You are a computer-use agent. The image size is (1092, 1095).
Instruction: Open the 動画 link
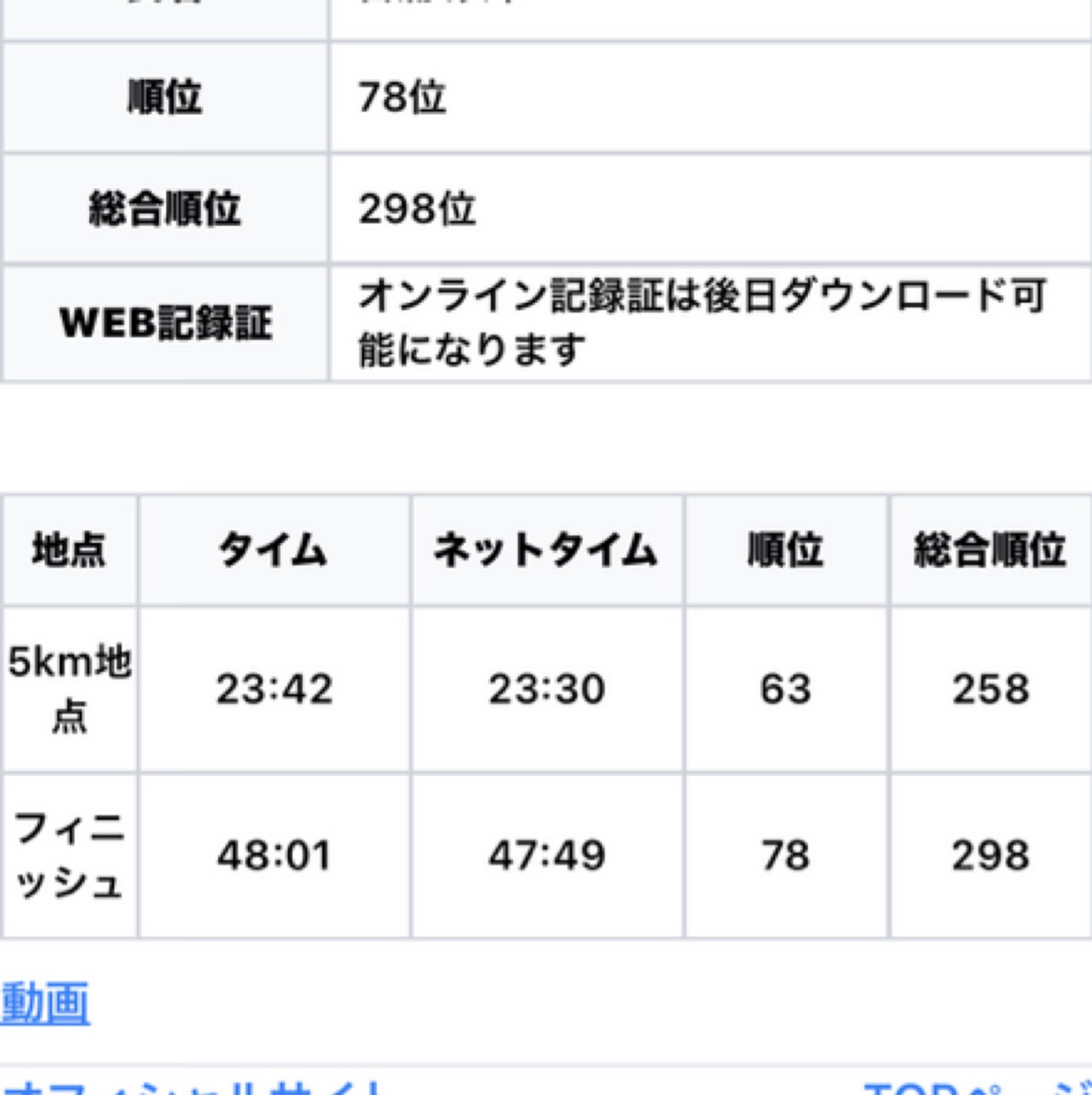(44, 1003)
